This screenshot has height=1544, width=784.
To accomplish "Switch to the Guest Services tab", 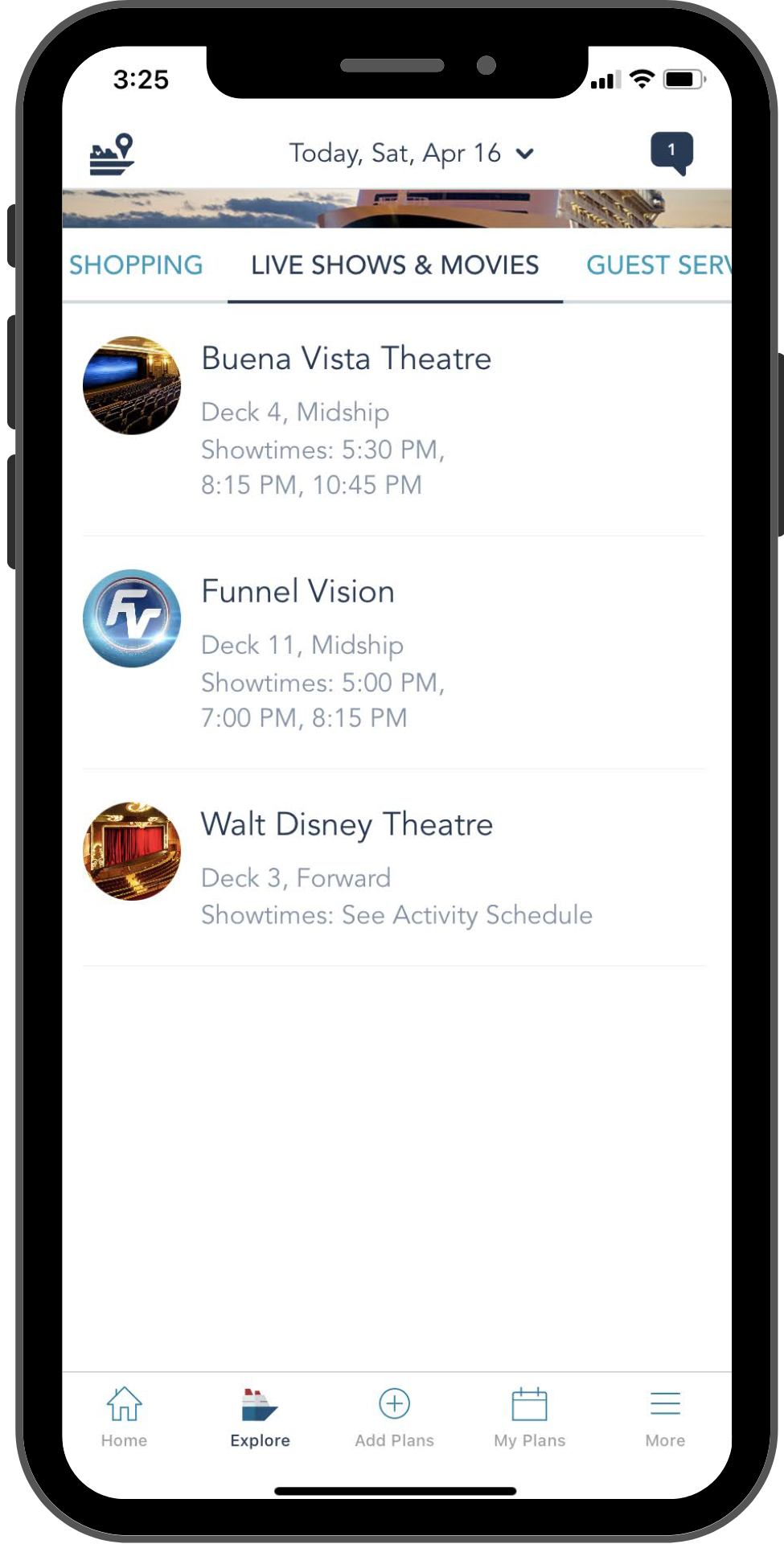I will click(659, 265).
